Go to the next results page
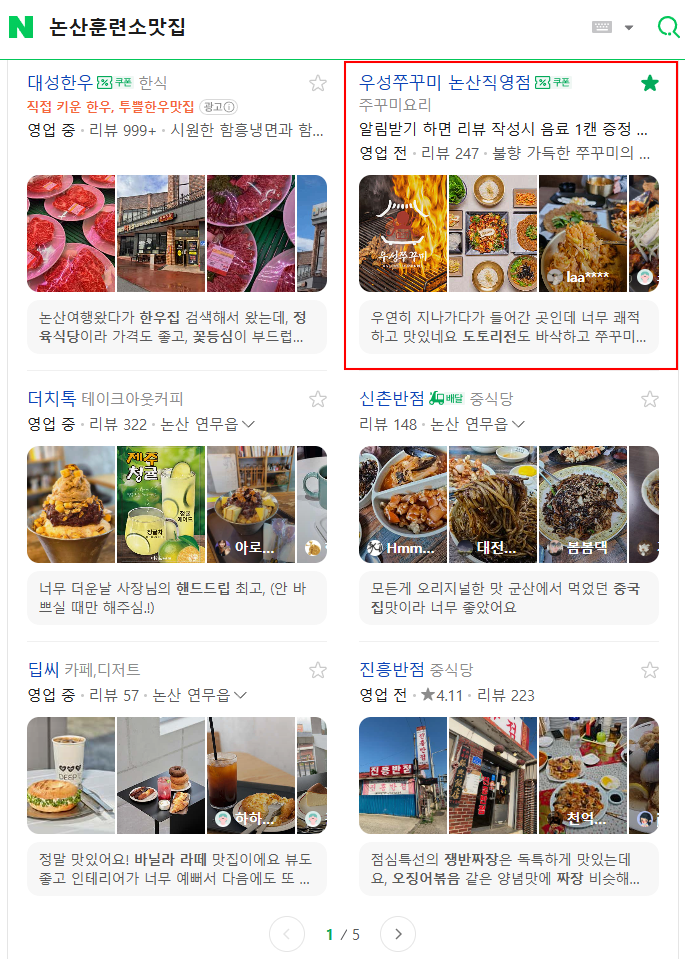This screenshot has width=685, height=959. pos(398,934)
